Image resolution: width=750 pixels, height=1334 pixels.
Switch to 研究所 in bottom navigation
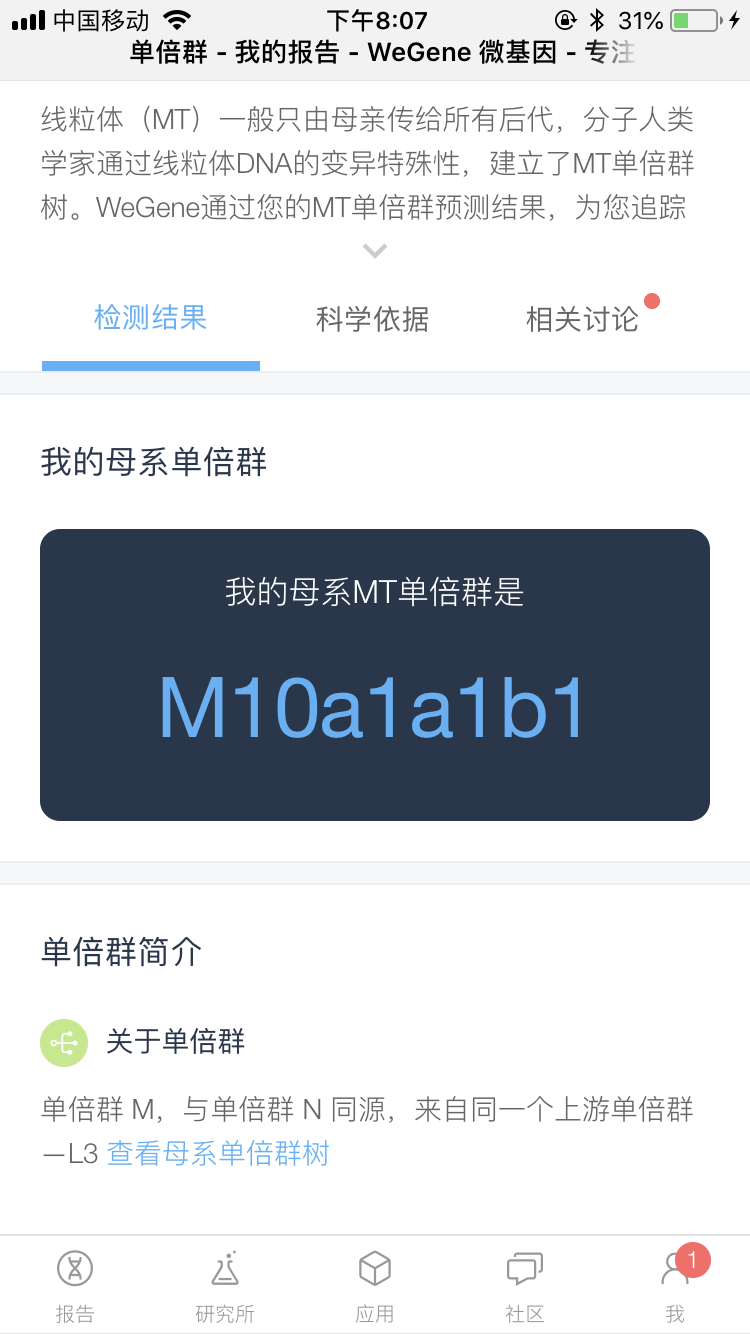(x=225, y=1285)
